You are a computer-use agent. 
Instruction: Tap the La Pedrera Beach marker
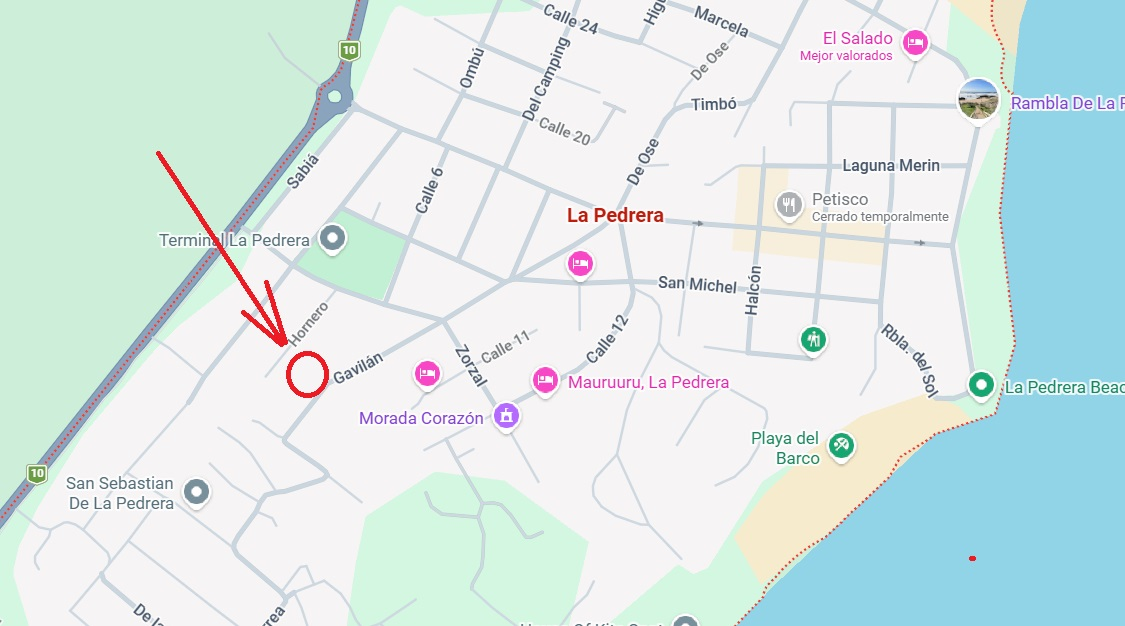tap(982, 385)
